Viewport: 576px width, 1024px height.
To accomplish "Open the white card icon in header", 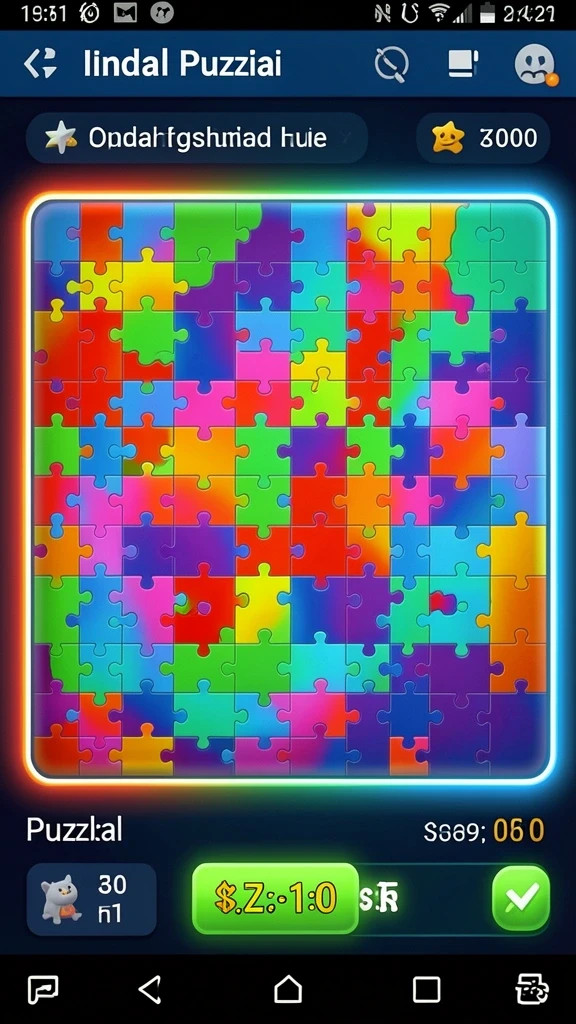I will point(463,64).
